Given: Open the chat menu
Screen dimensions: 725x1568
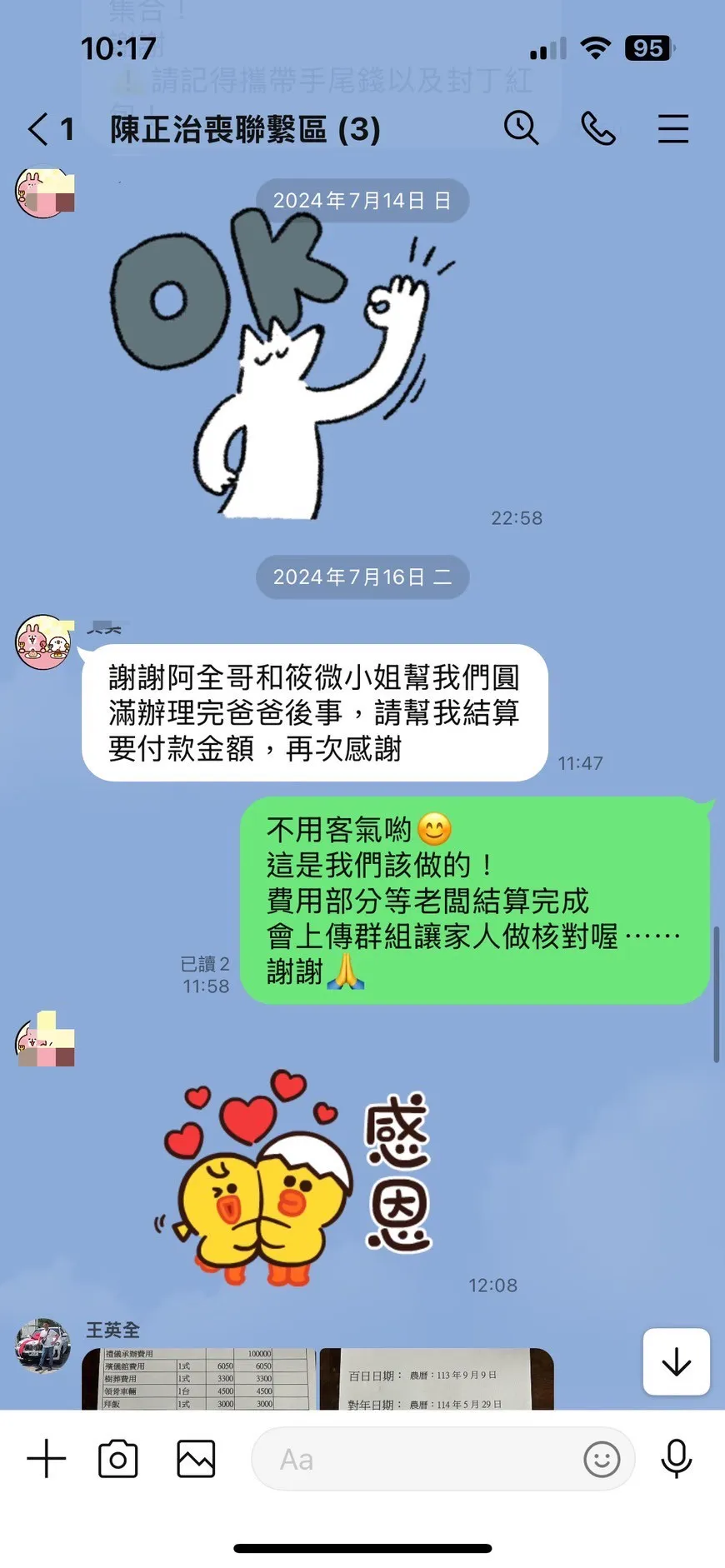Looking at the screenshot, I should (672, 129).
